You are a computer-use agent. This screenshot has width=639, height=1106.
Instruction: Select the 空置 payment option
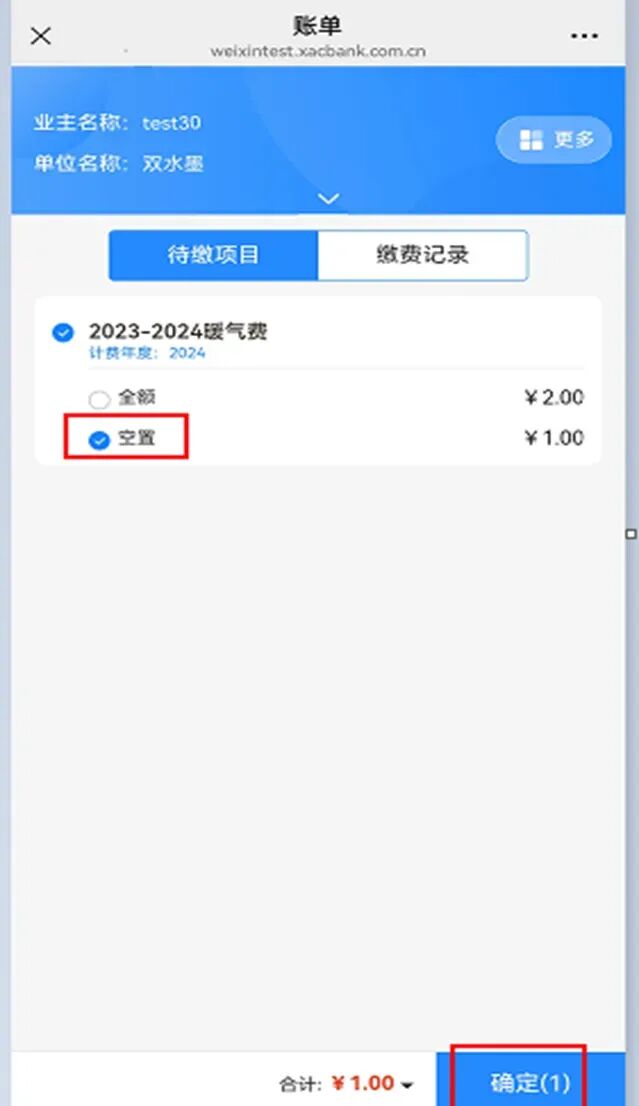[99, 439]
